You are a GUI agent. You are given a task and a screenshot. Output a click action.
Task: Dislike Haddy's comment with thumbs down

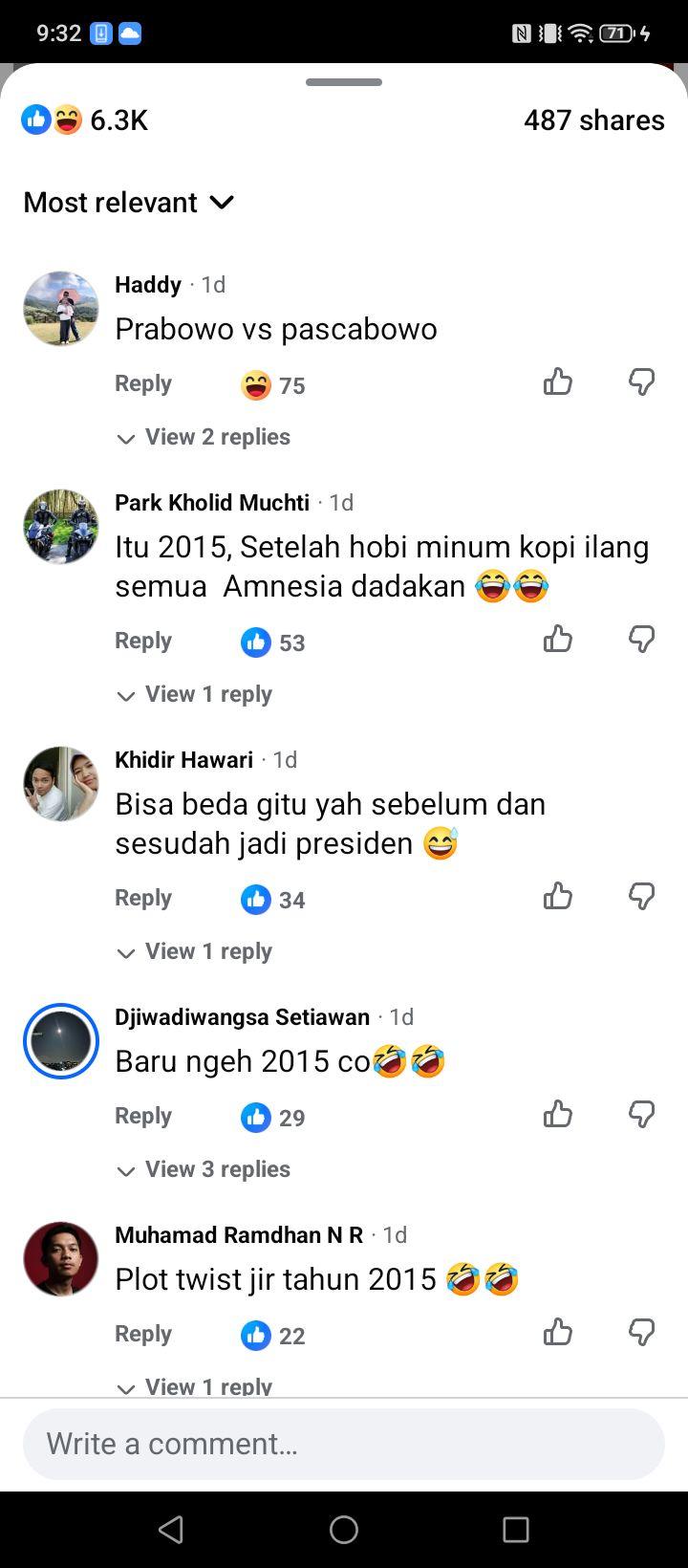[x=642, y=382]
